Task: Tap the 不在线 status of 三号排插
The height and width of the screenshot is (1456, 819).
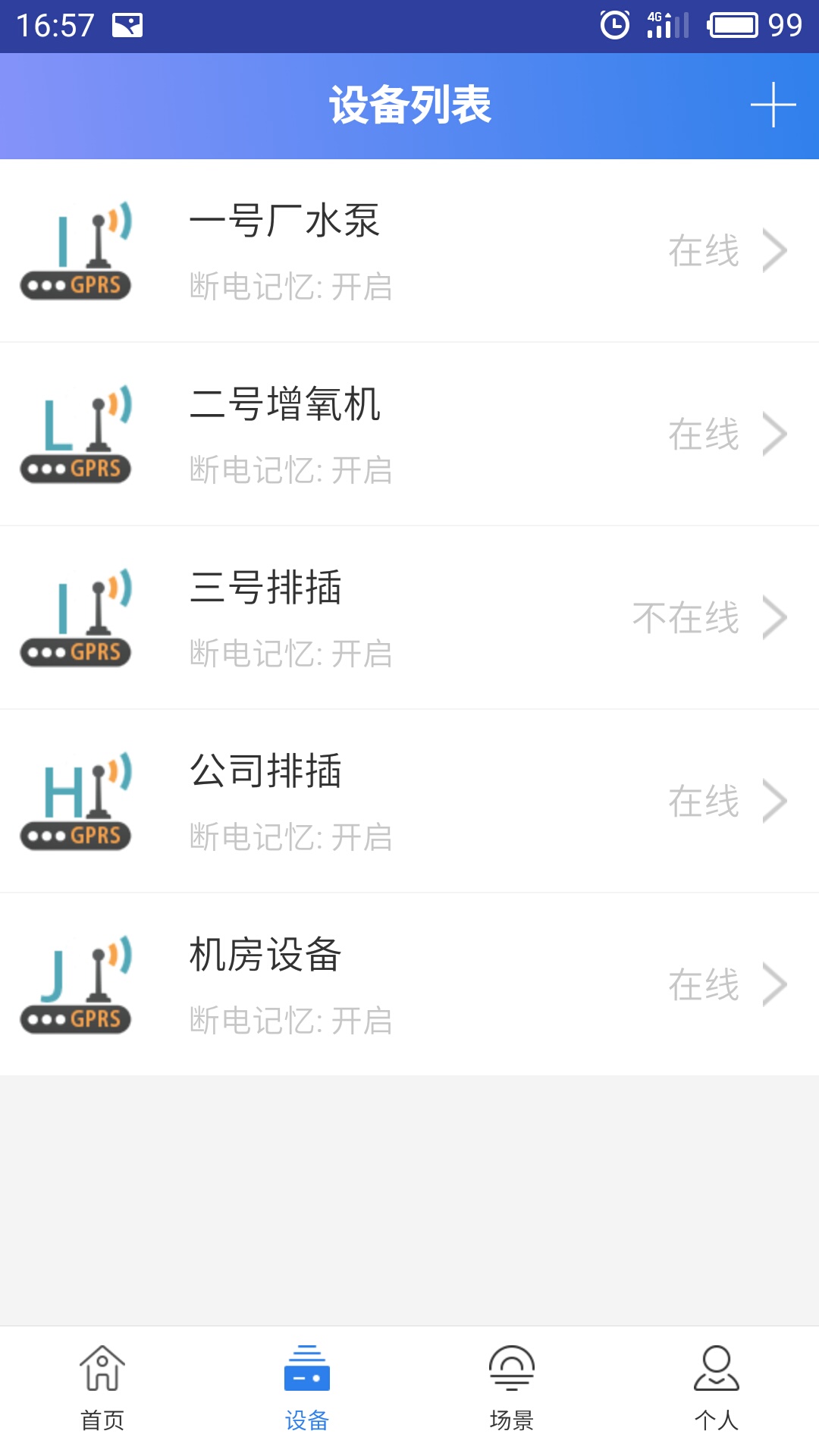Action: pyautogui.click(x=686, y=617)
